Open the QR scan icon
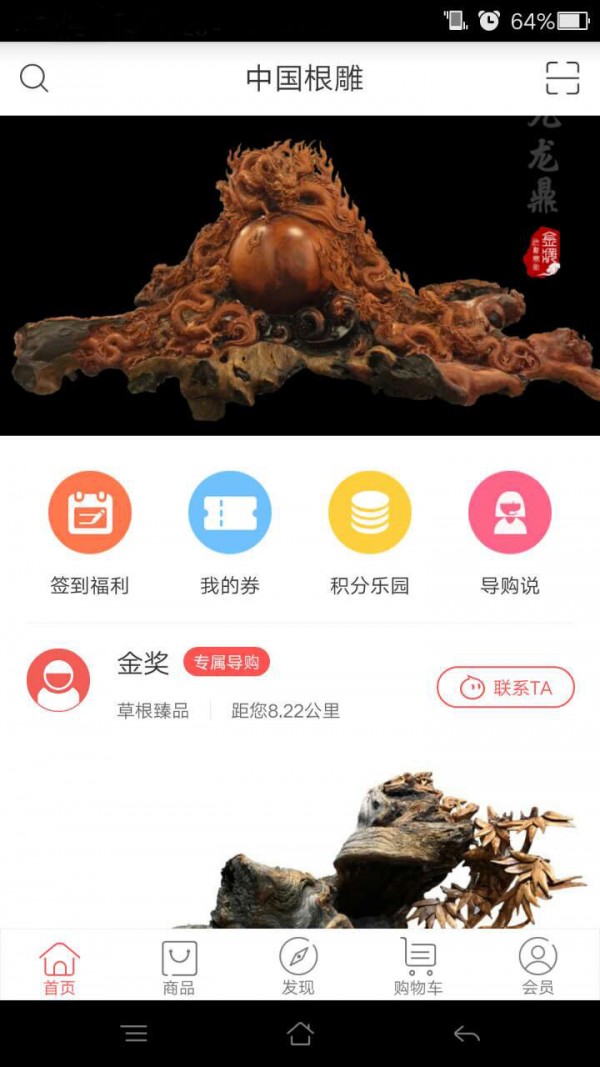This screenshot has width=600, height=1067. (562, 78)
